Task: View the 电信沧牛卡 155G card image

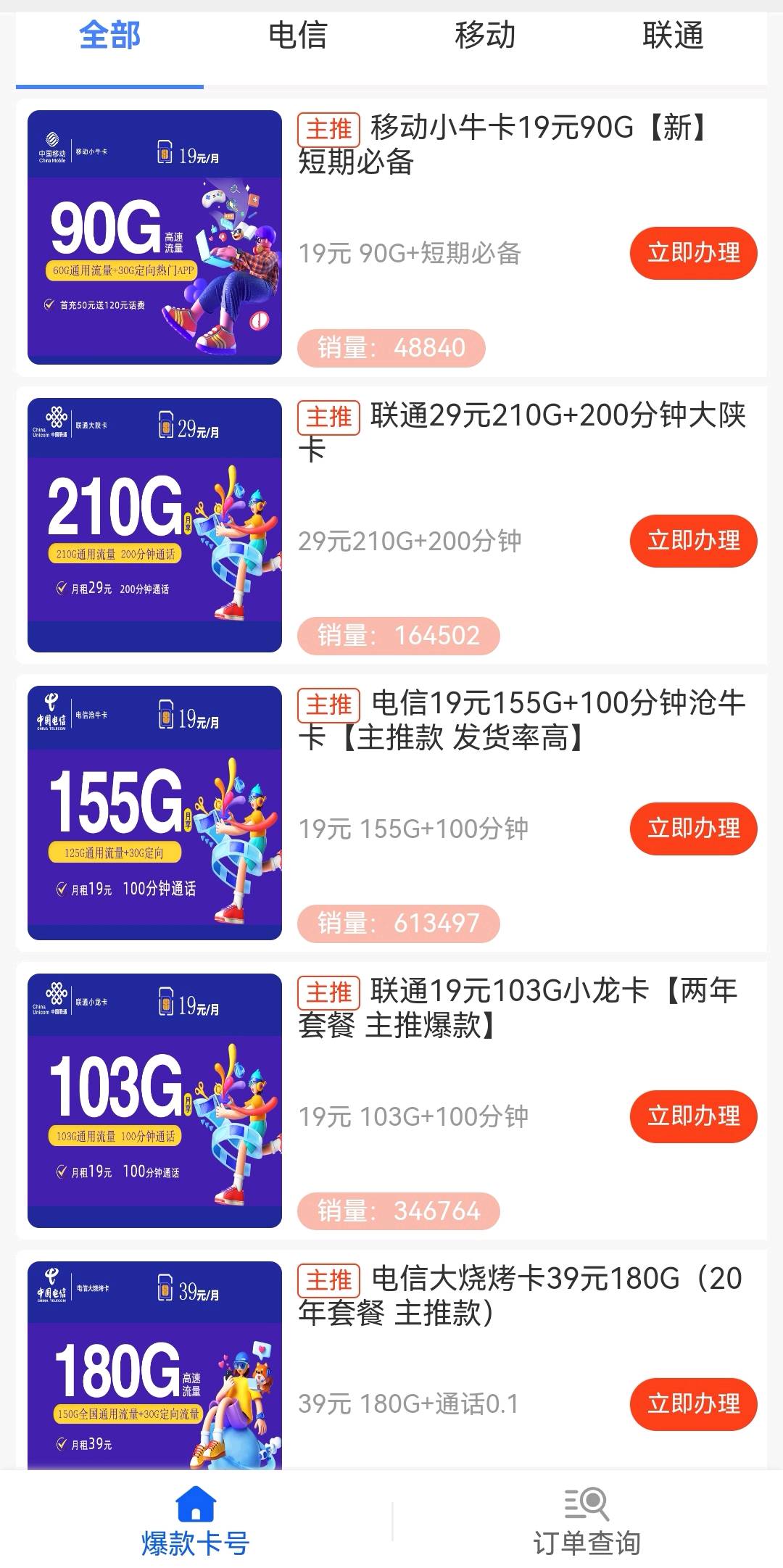Action: pos(154,813)
